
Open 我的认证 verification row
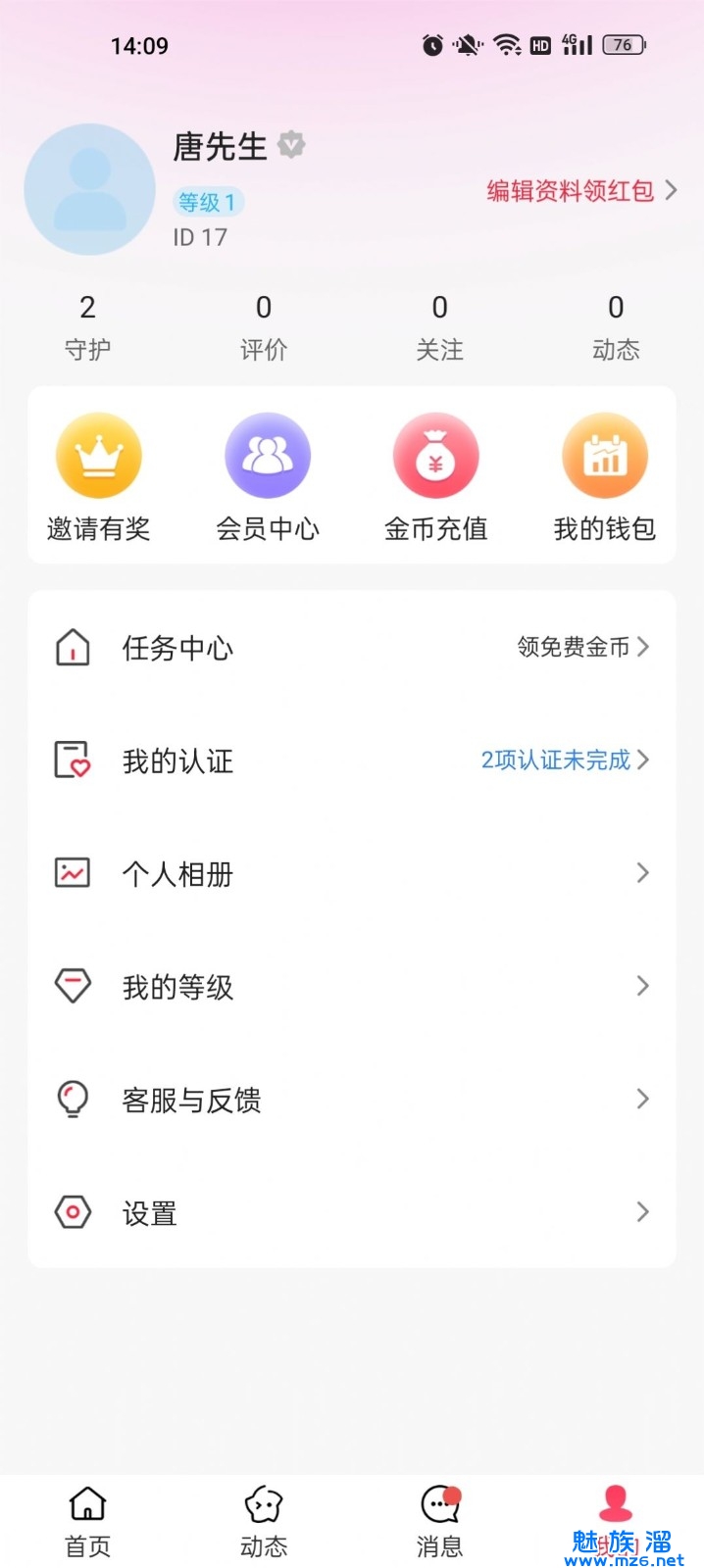(351, 760)
